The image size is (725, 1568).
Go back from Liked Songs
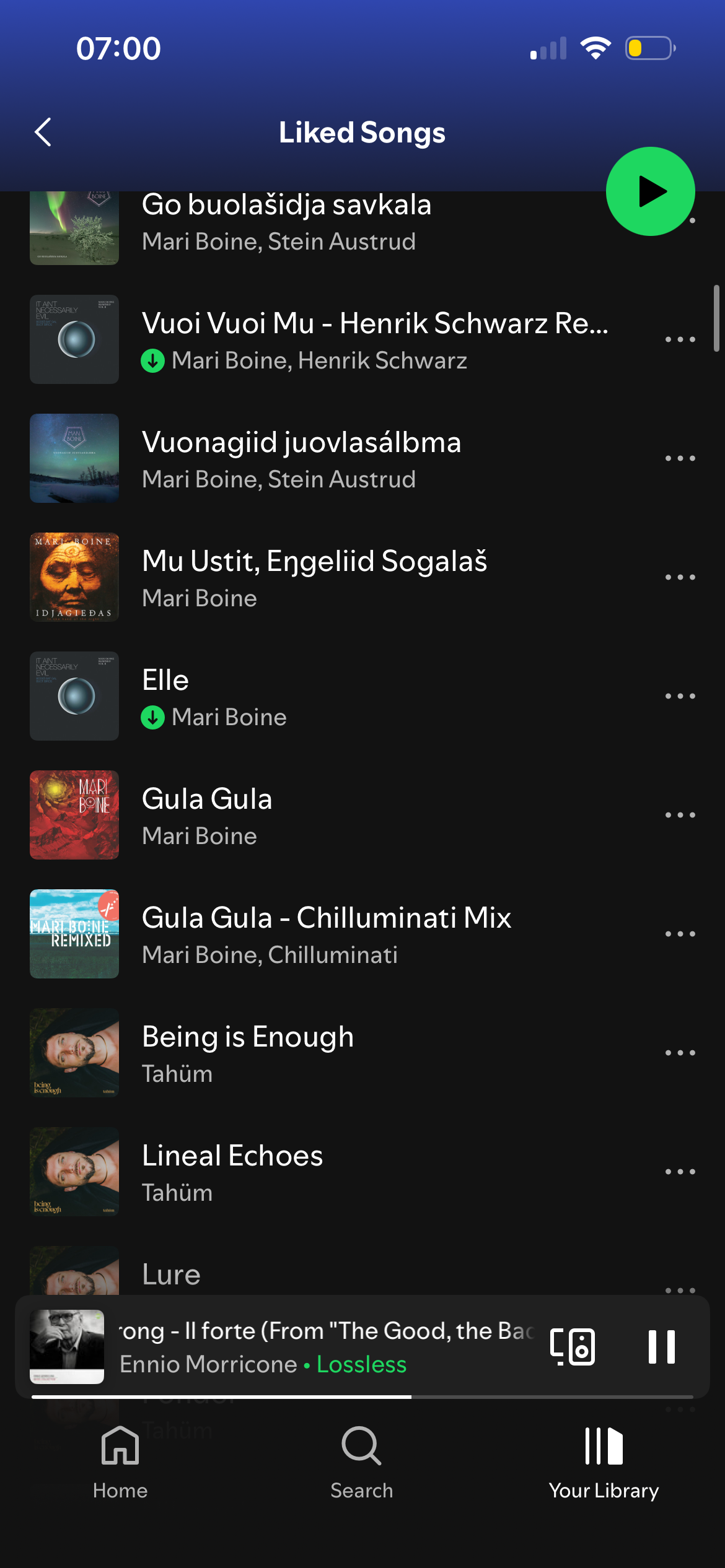[x=43, y=133]
